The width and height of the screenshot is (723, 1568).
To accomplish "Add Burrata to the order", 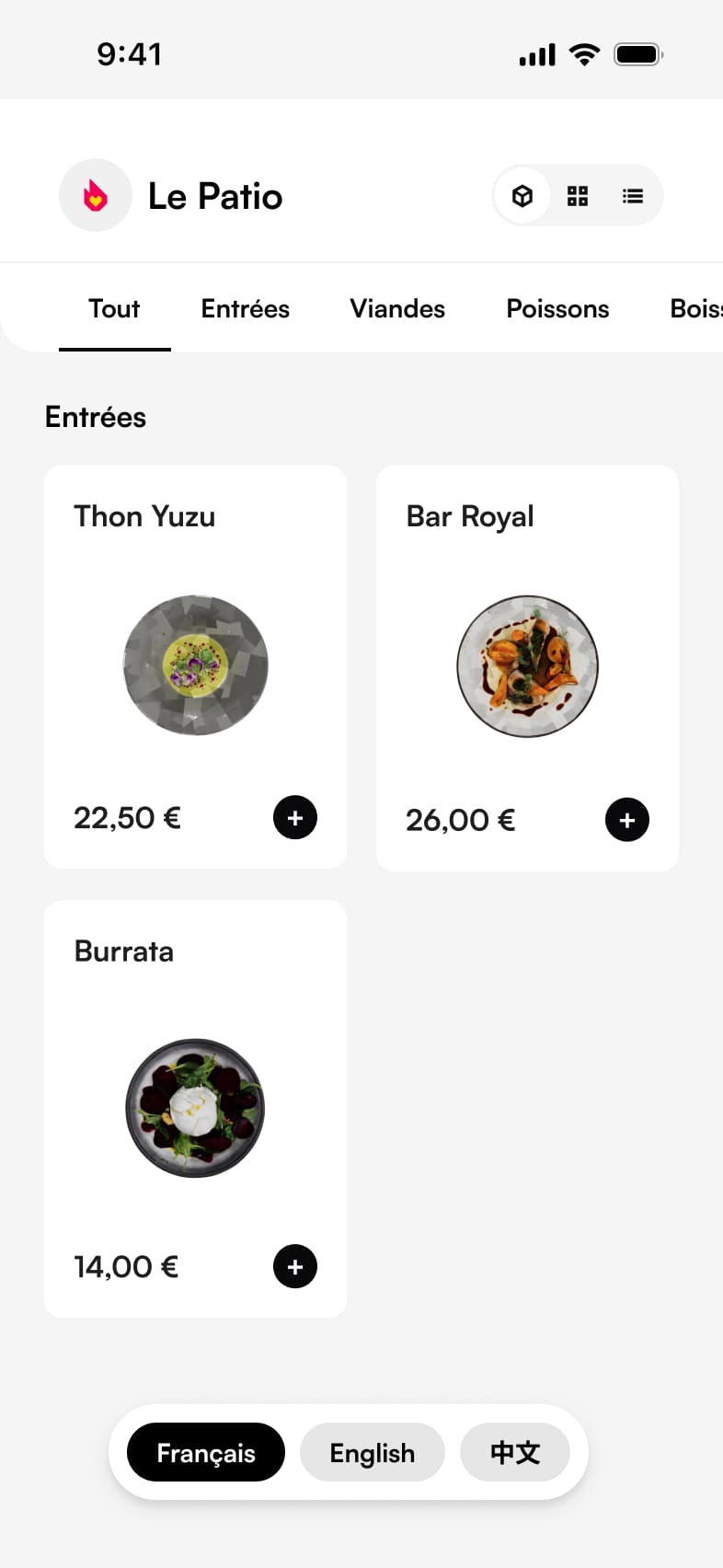I will (295, 1267).
